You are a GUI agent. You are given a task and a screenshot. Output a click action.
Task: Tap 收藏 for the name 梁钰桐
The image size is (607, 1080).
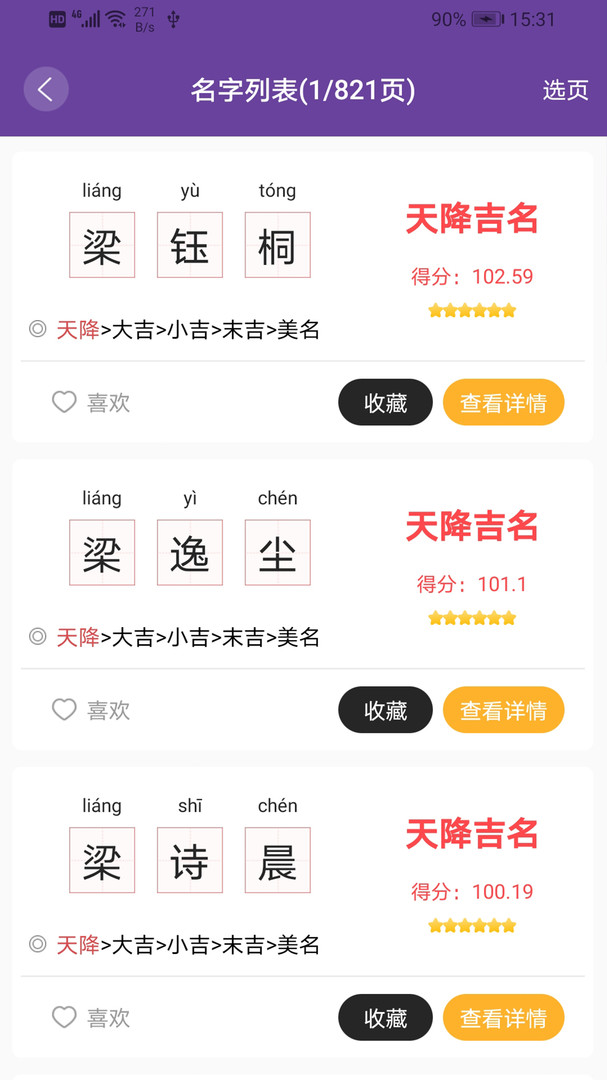pyautogui.click(x=385, y=402)
